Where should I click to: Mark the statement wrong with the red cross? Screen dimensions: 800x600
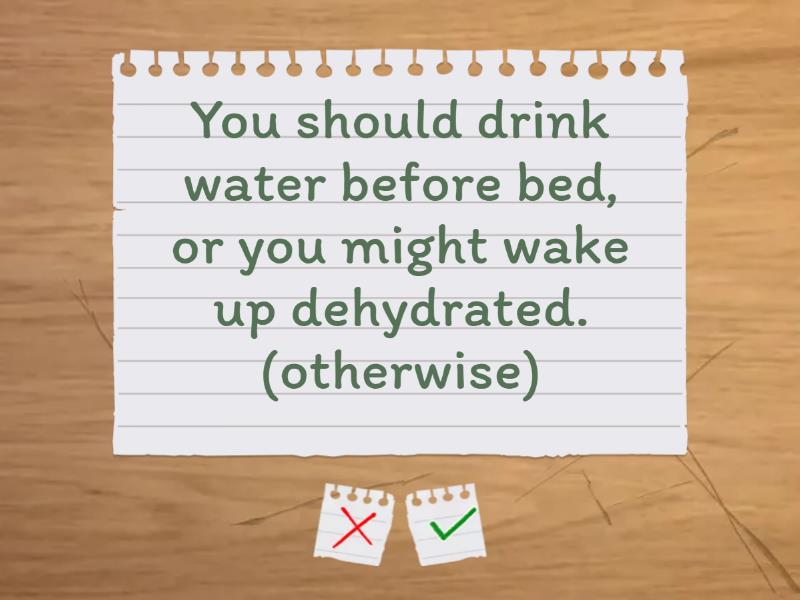[x=357, y=525]
